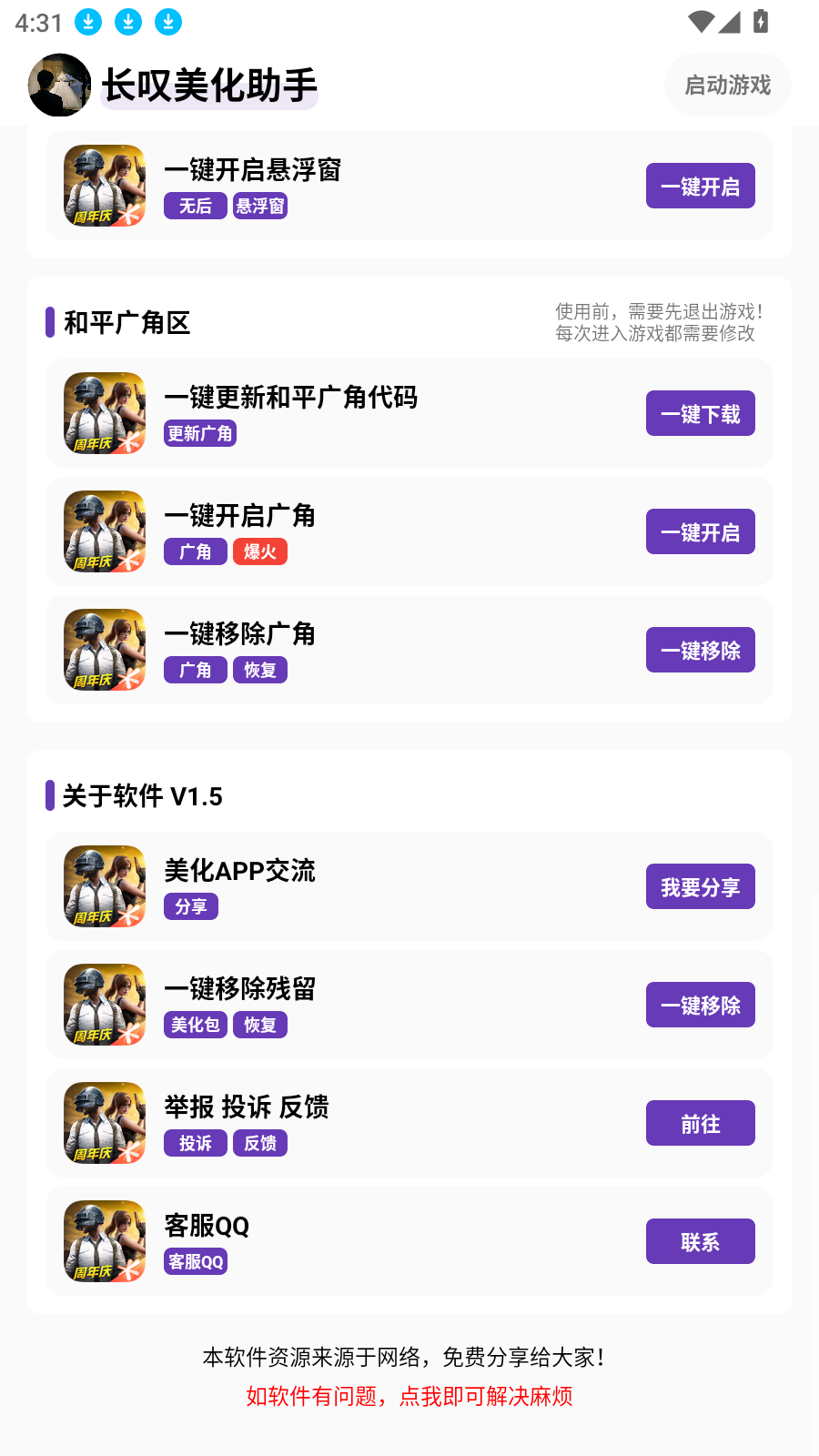Image resolution: width=819 pixels, height=1456 pixels.
Task: Tap the 启动游戏 button
Action: point(725,84)
